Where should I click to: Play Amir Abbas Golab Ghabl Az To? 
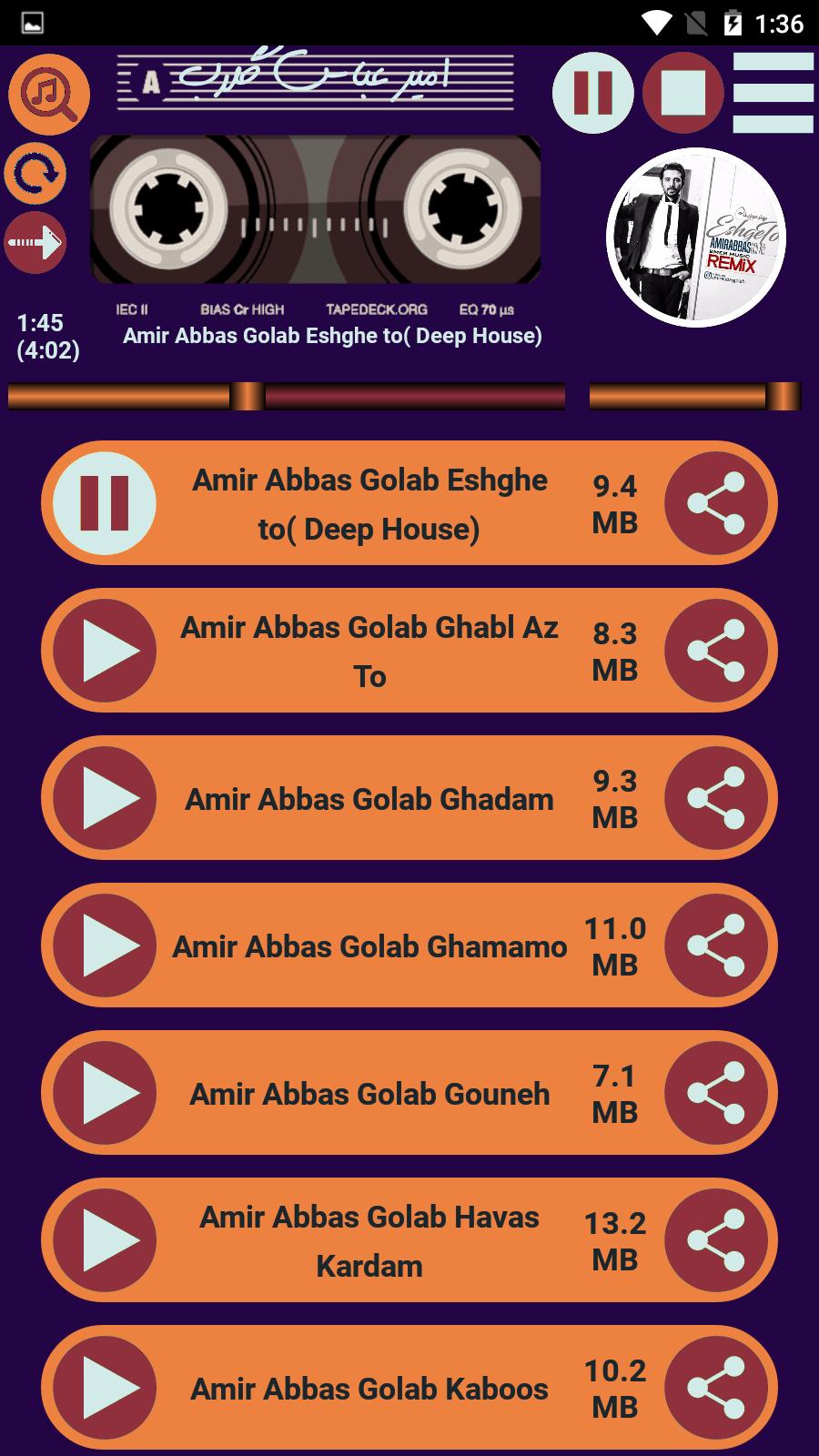pyautogui.click(x=105, y=651)
